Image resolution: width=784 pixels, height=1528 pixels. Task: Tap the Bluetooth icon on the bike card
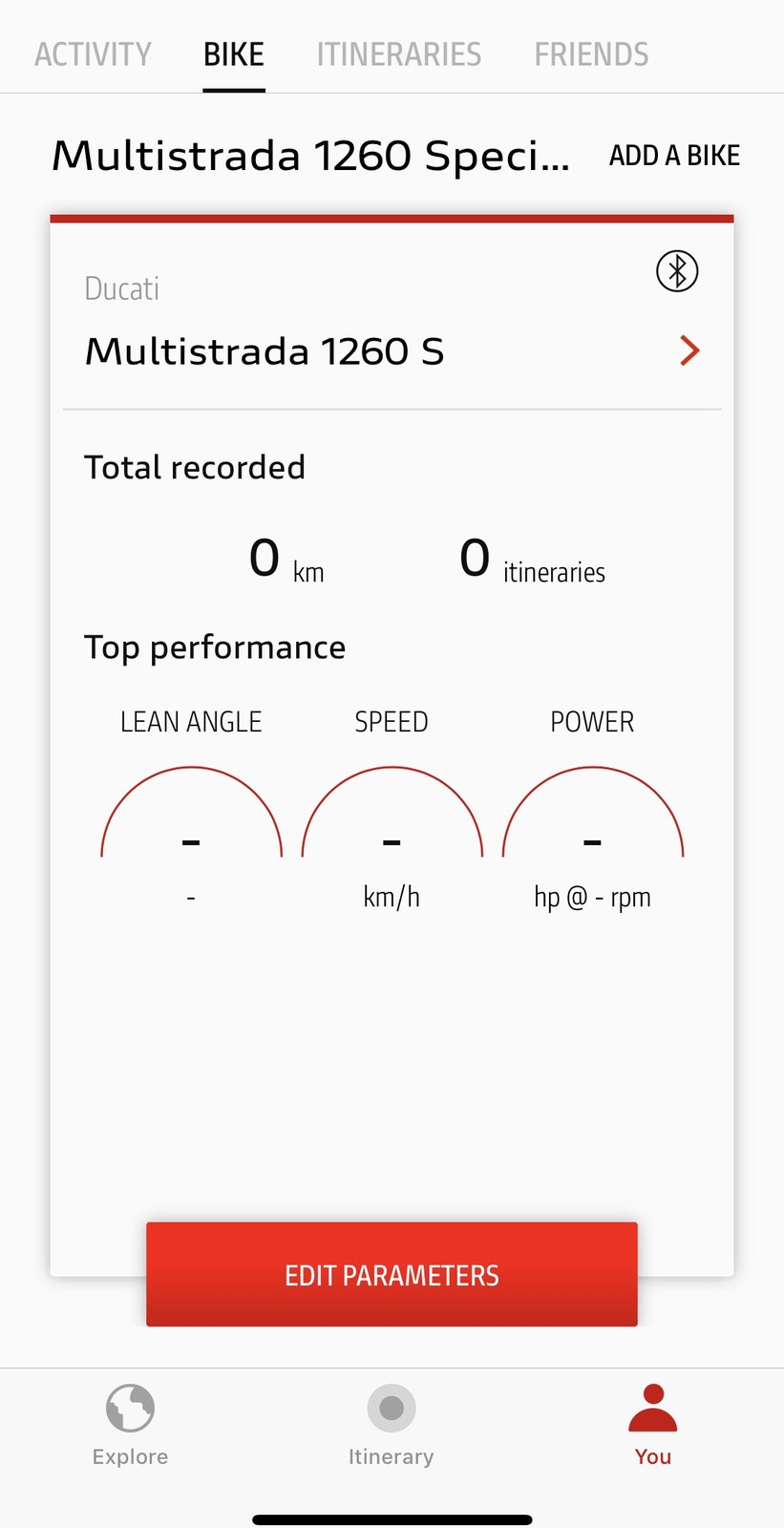(677, 271)
